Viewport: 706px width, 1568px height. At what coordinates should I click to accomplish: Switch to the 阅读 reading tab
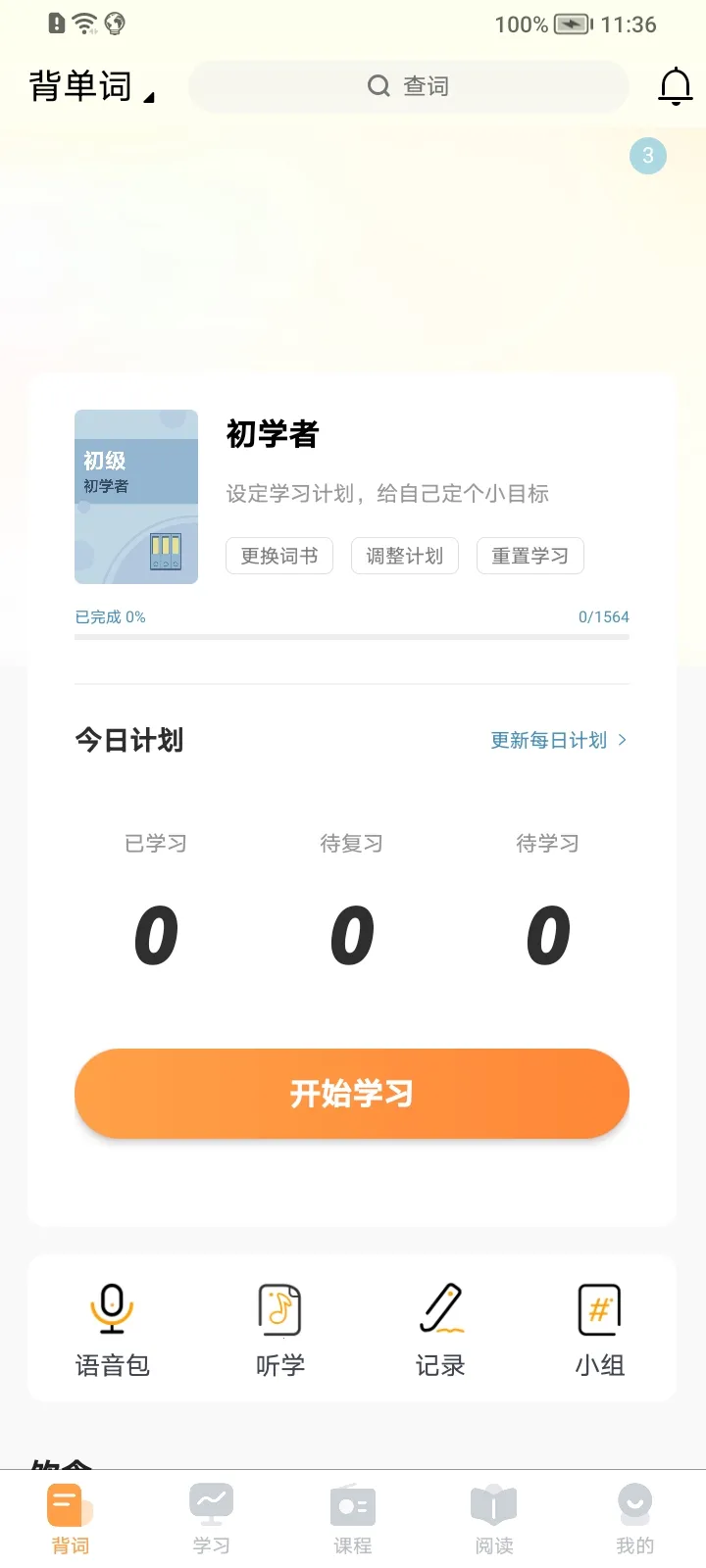click(493, 1517)
